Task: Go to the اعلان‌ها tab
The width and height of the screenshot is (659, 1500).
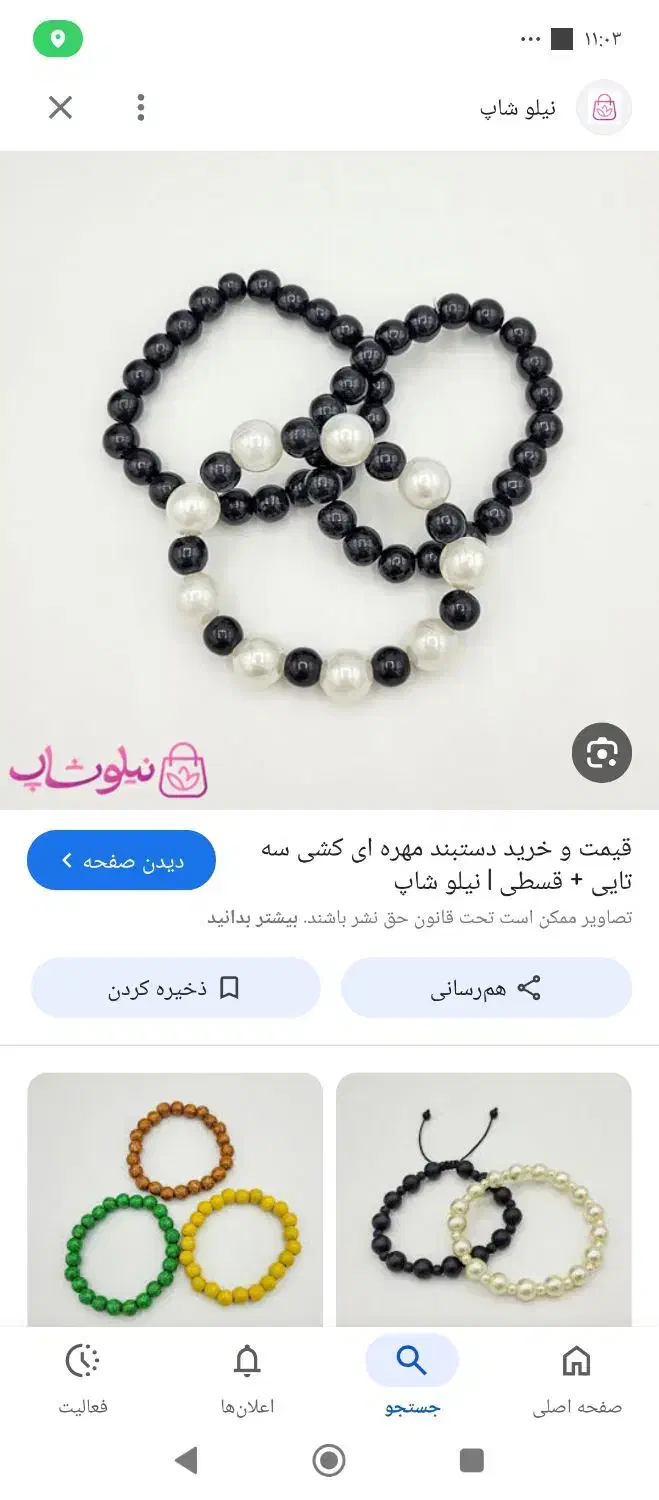Action: tap(247, 1379)
